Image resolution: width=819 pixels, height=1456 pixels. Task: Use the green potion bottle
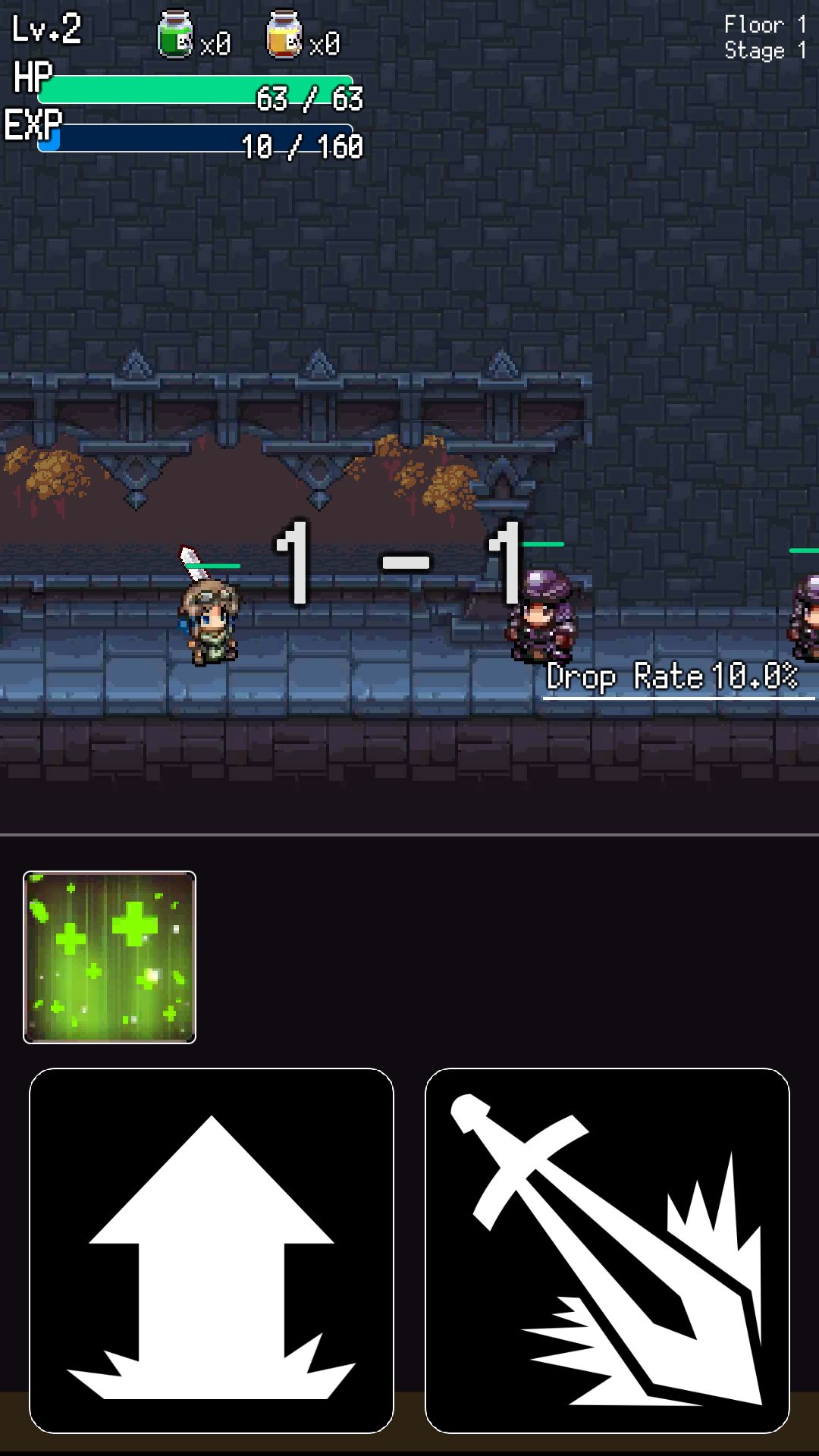pos(175,36)
